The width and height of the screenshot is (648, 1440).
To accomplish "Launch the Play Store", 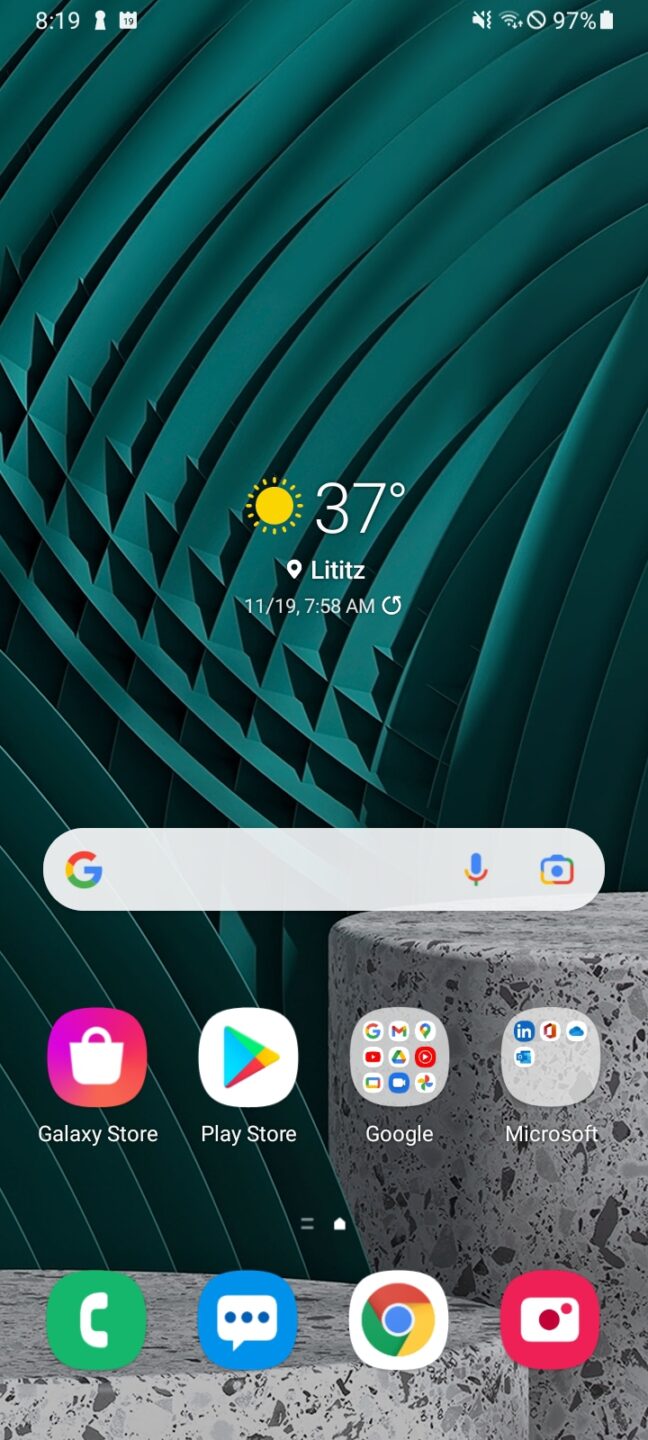I will coord(248,1058).
